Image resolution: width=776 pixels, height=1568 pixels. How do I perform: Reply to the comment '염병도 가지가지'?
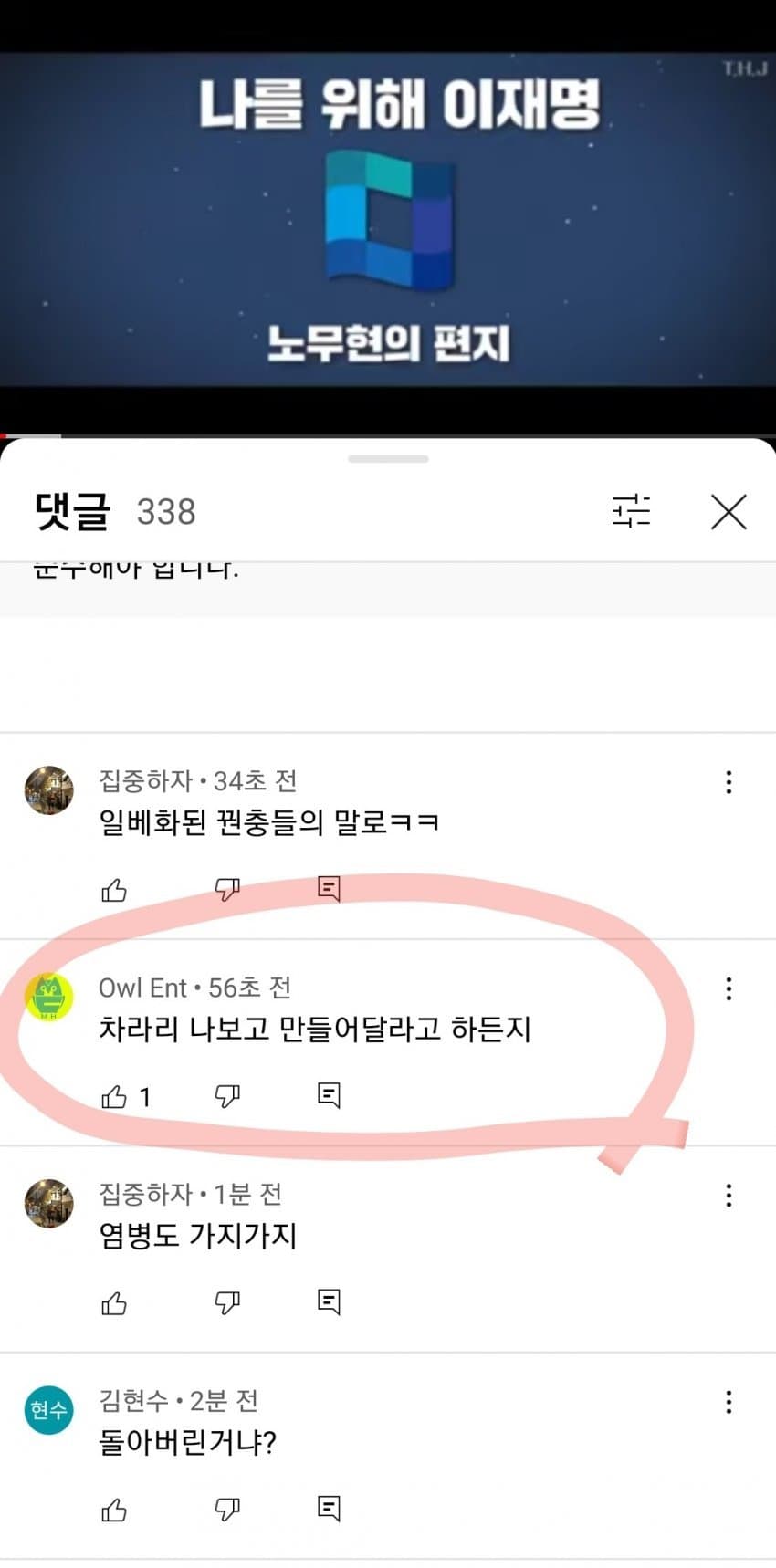[x=329, y=1301]
